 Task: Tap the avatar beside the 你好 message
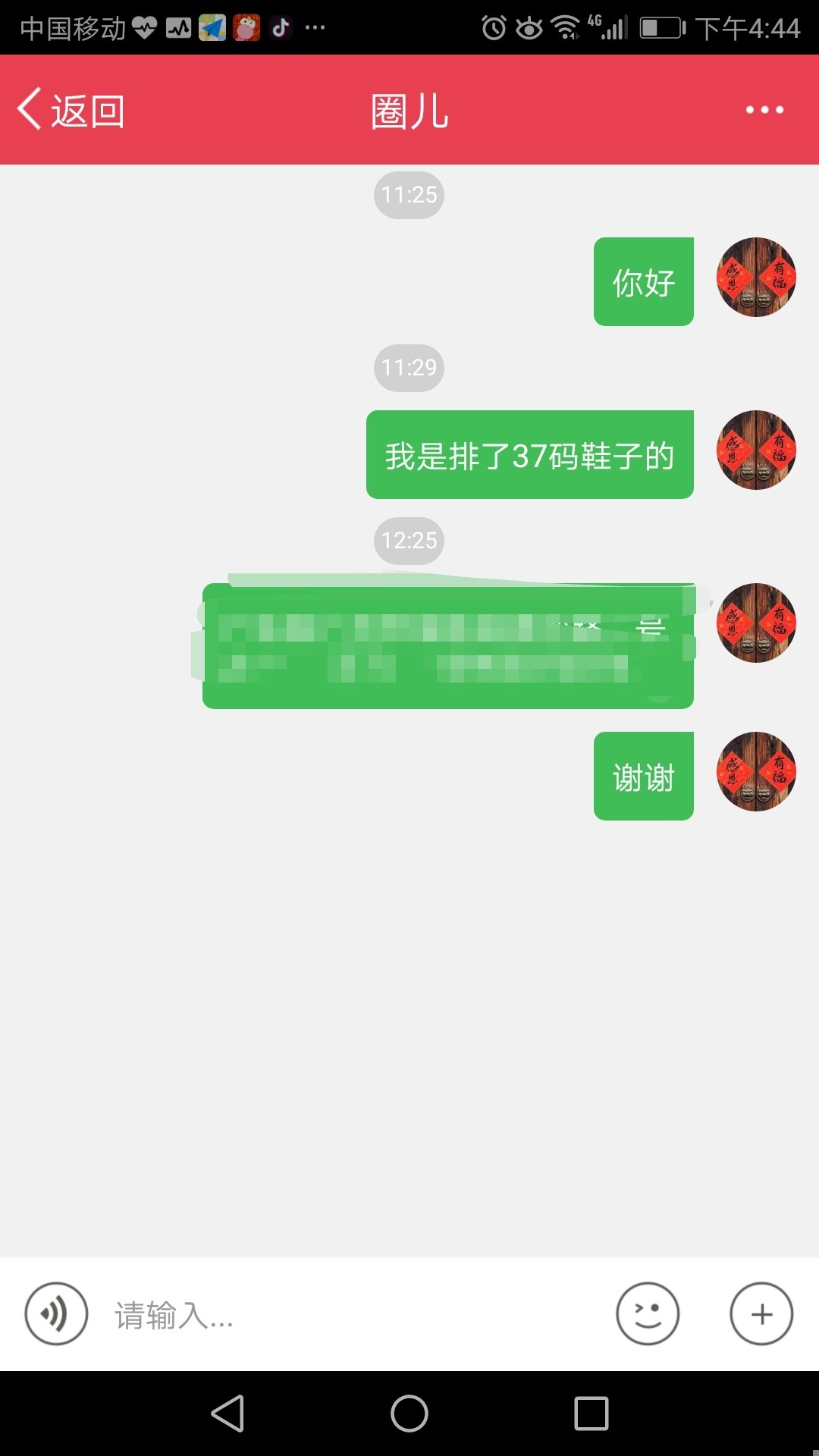[x=756, y=278]
